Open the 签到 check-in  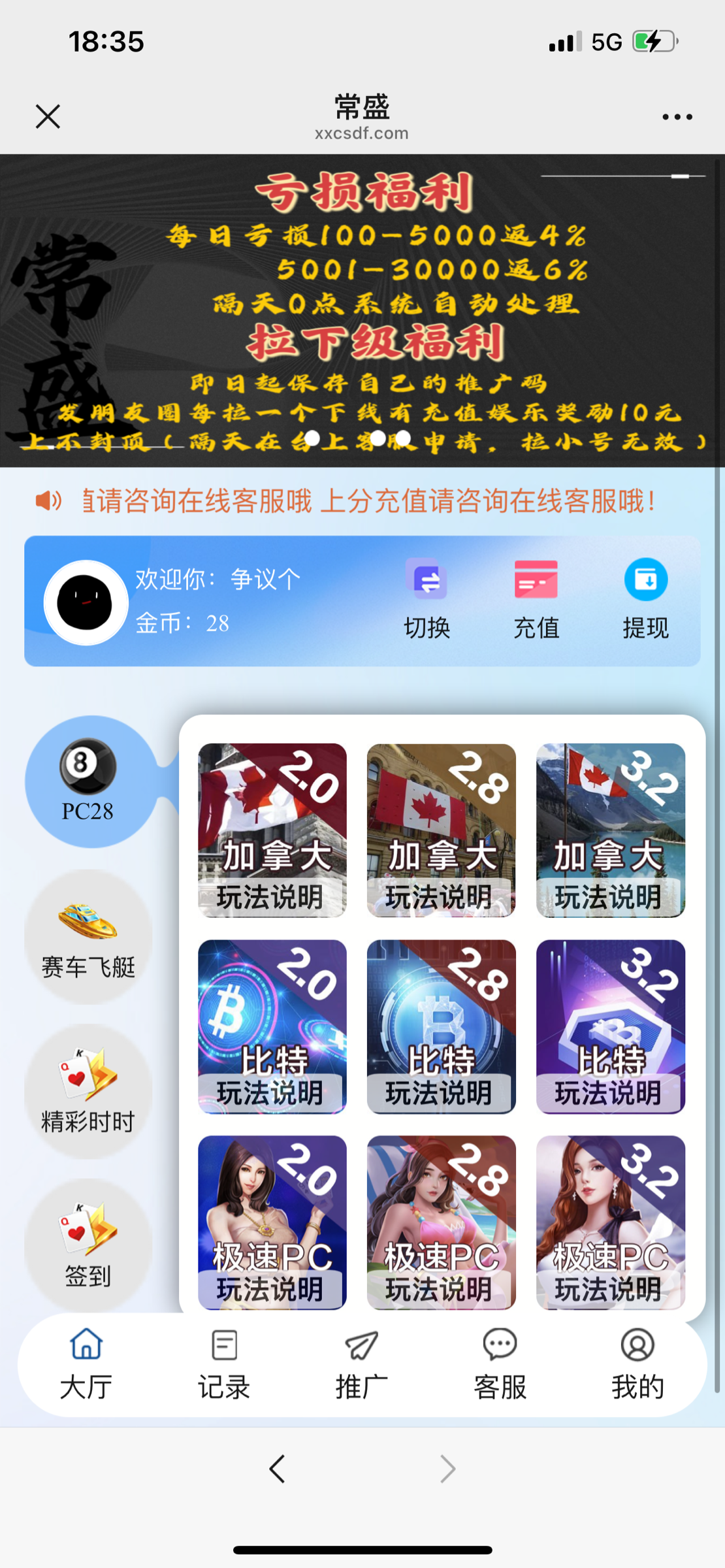(88, 1245)
